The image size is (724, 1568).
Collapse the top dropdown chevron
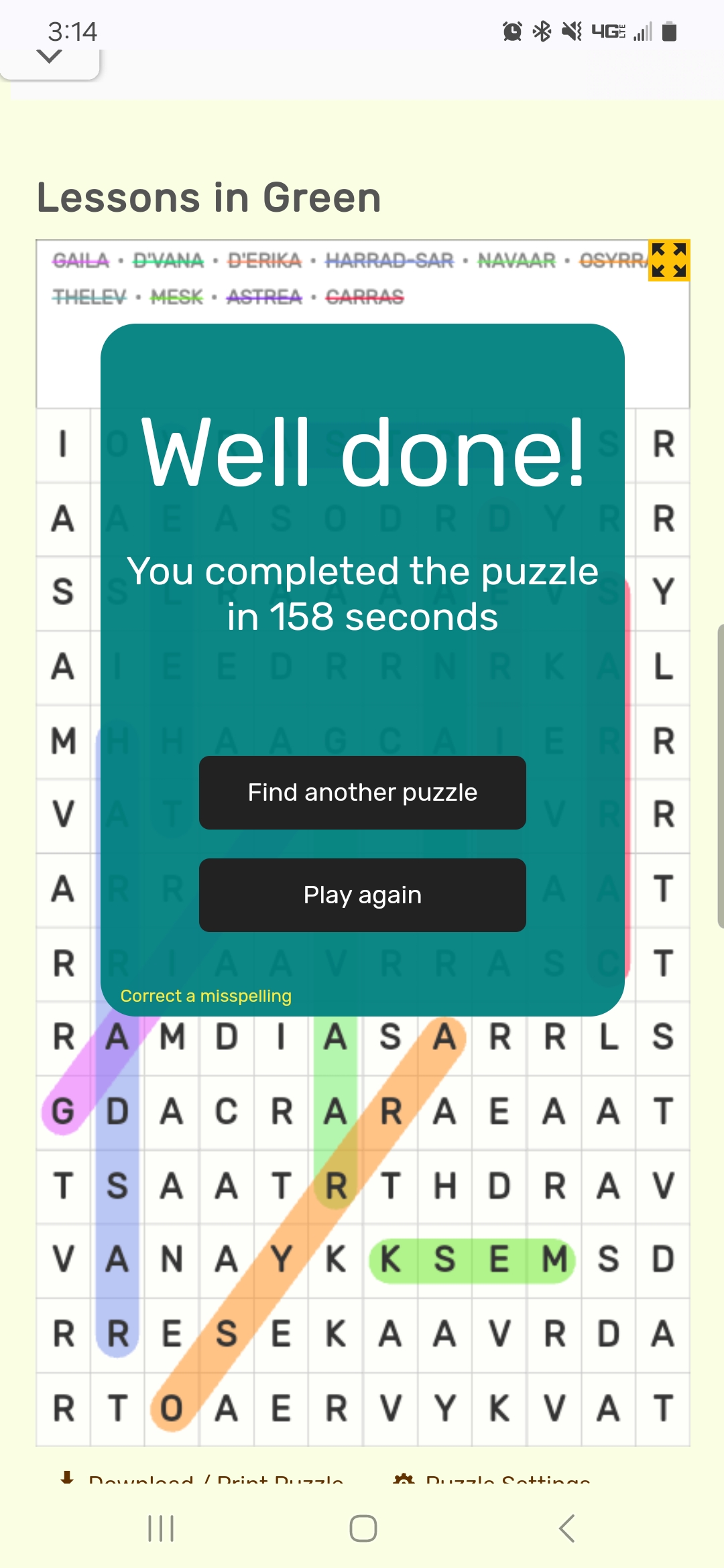pyautogui.click(x=49, y=56)
